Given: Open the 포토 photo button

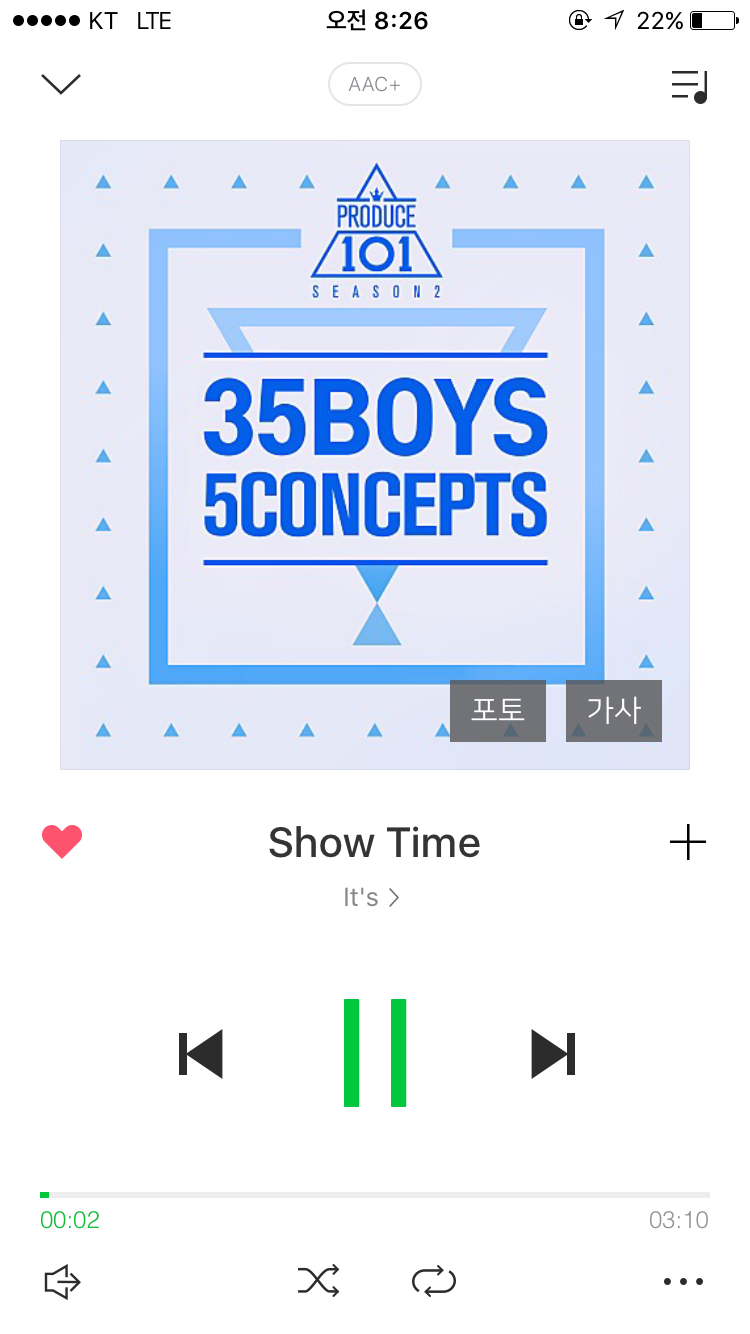Looking at the screenshot, I should click(x=498, y=711).
